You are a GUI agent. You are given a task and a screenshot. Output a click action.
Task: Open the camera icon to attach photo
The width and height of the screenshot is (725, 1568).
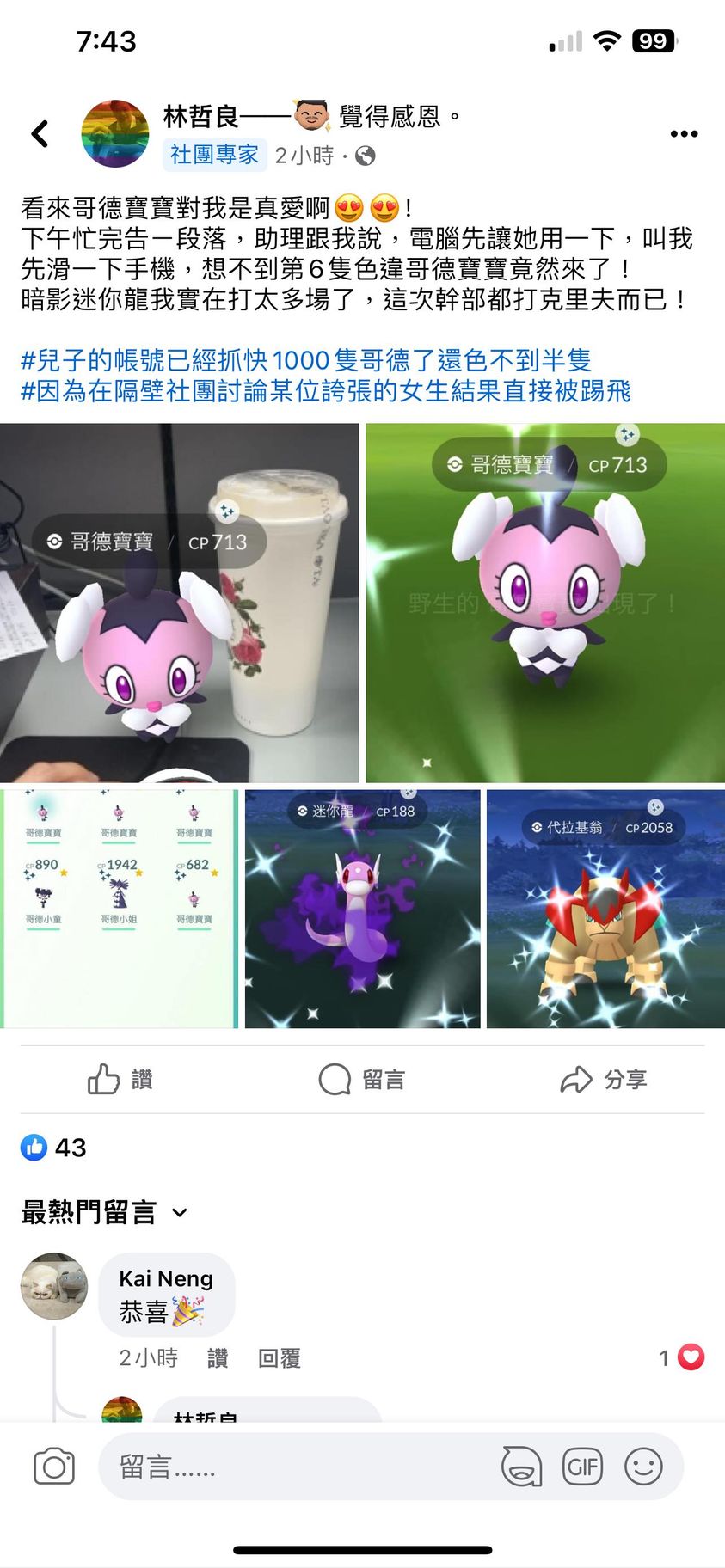tap(54, 1467)
